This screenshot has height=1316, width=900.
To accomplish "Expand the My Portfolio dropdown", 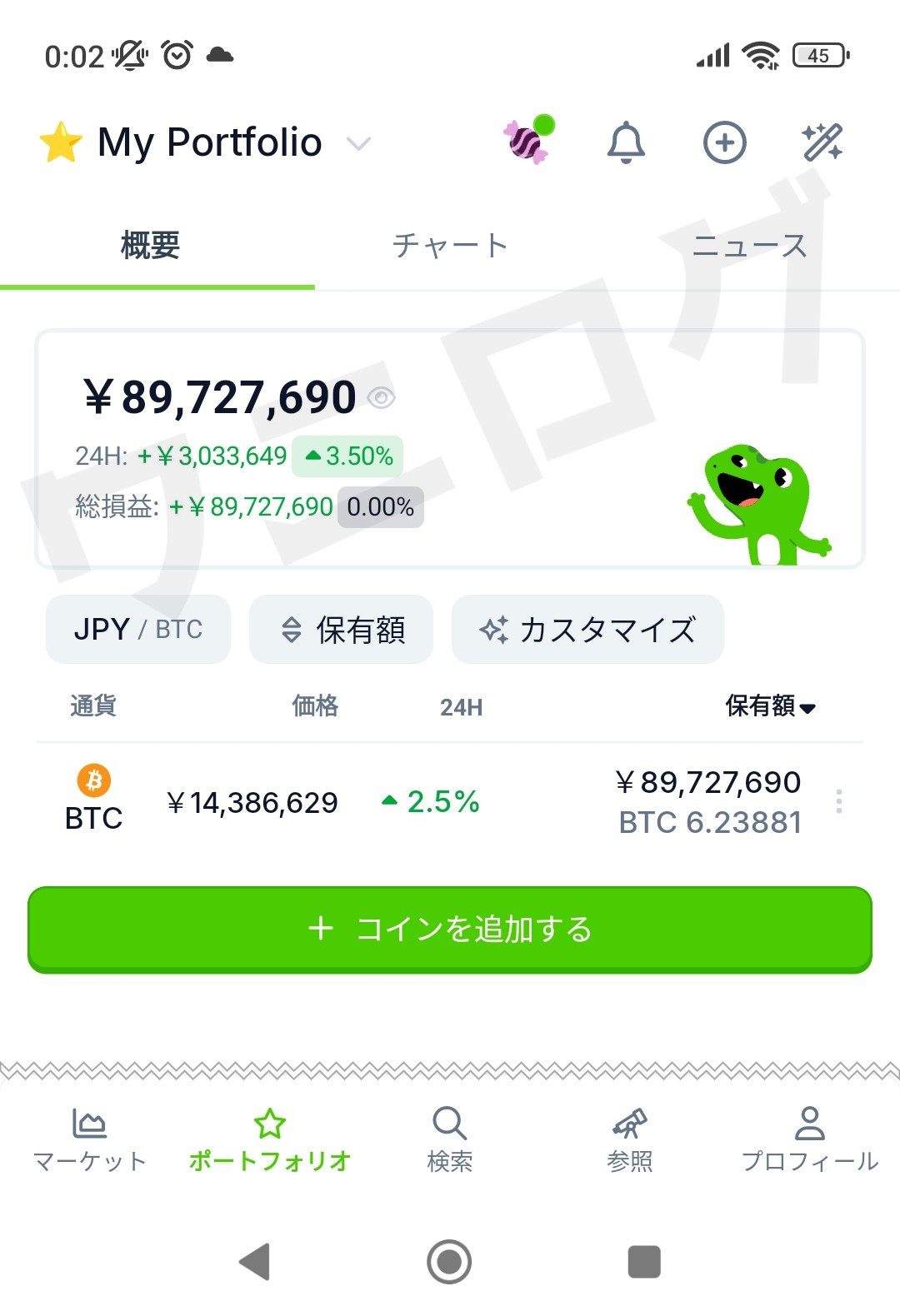I will 358,143.
